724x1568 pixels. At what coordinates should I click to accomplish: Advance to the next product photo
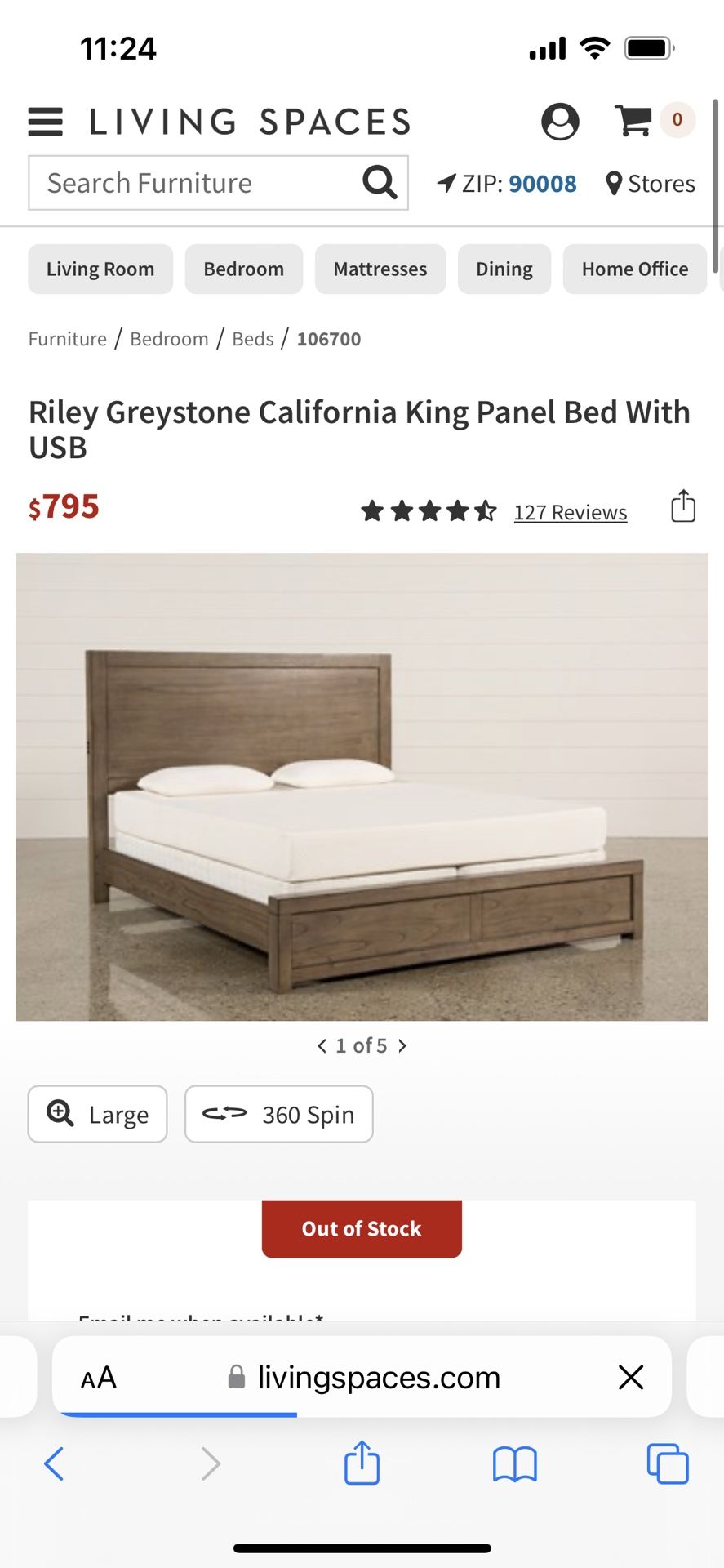pyautogui.click(x=402, y=1045)
